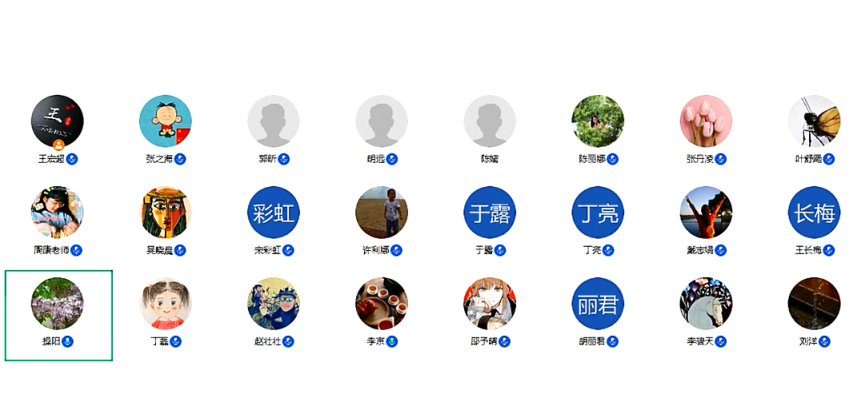Open 宋彩虹's participant tile
The width and height of the screenshot is (855, 400).
coord(273,213)
